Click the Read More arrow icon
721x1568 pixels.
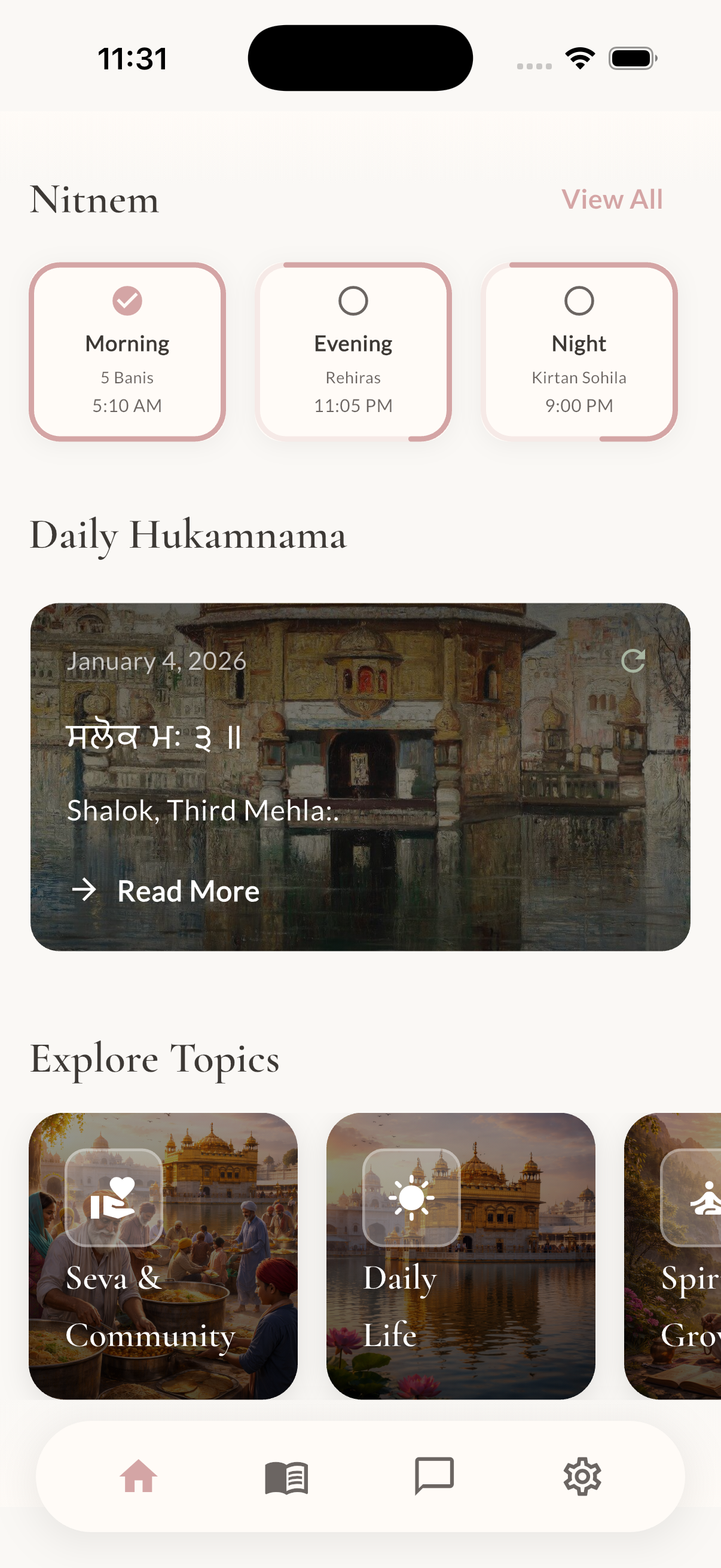tap(85, 891)
